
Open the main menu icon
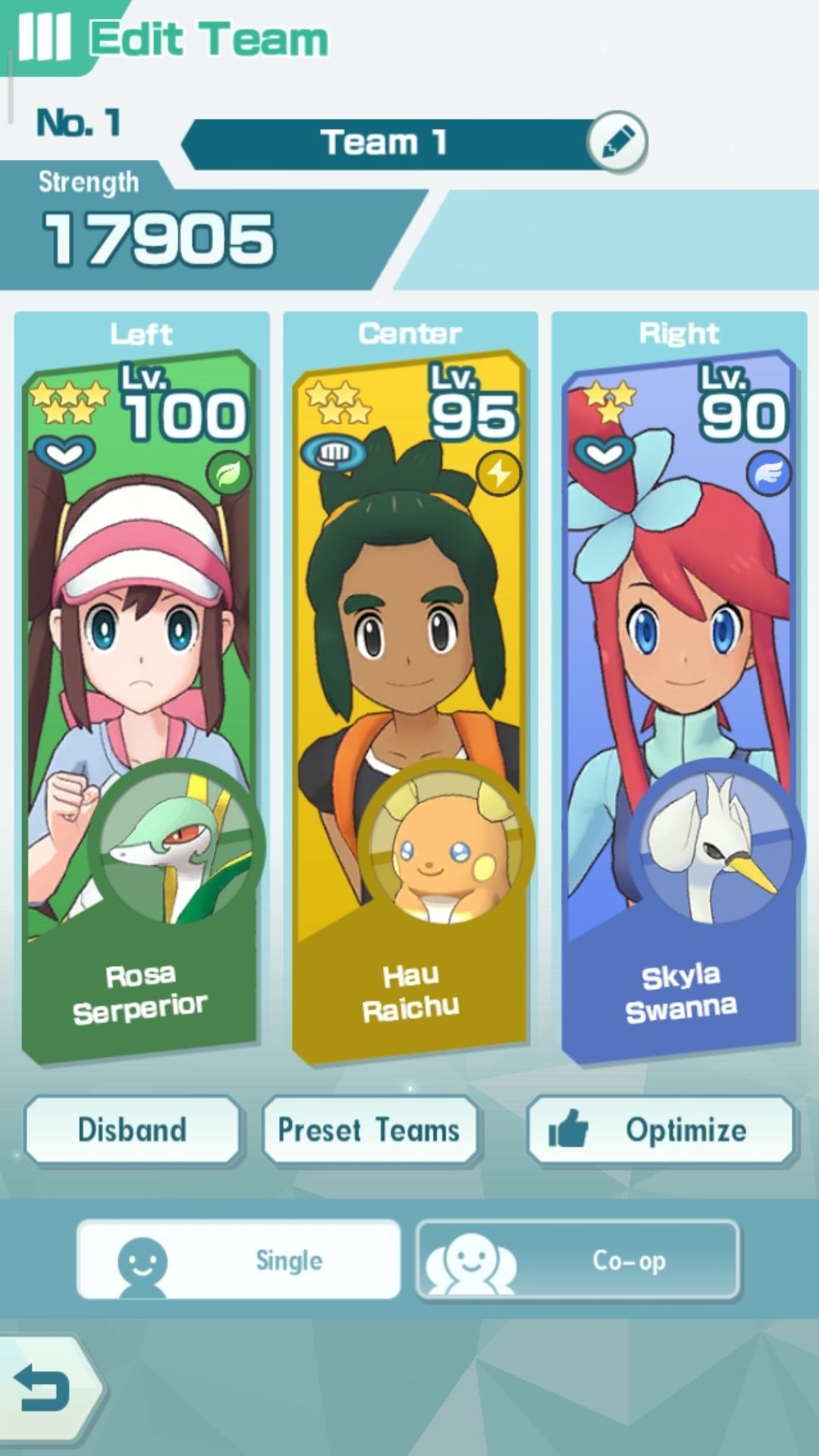pos(43,36)
